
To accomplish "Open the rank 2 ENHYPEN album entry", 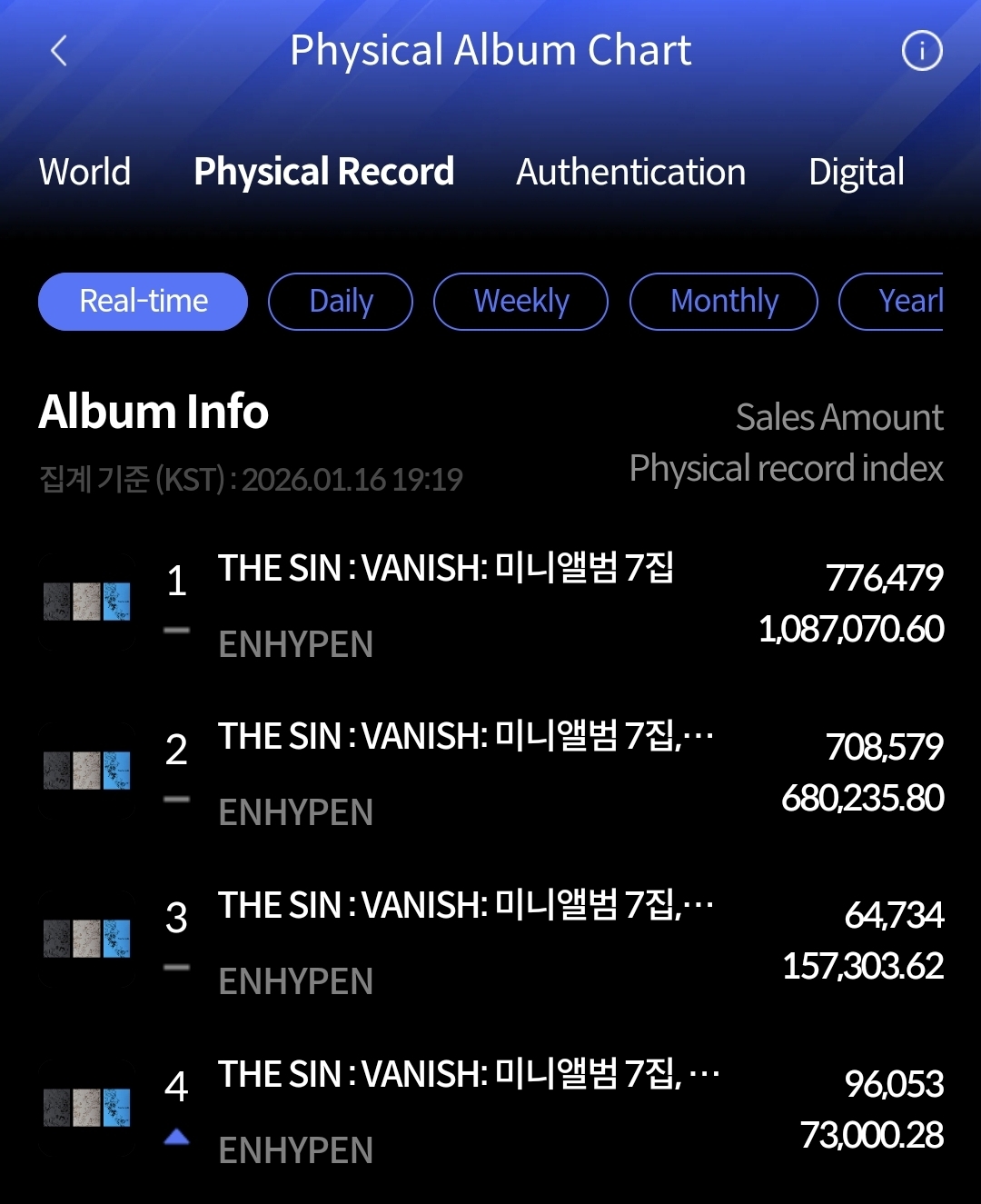I will pyautogui.click(x=445, y=772).
